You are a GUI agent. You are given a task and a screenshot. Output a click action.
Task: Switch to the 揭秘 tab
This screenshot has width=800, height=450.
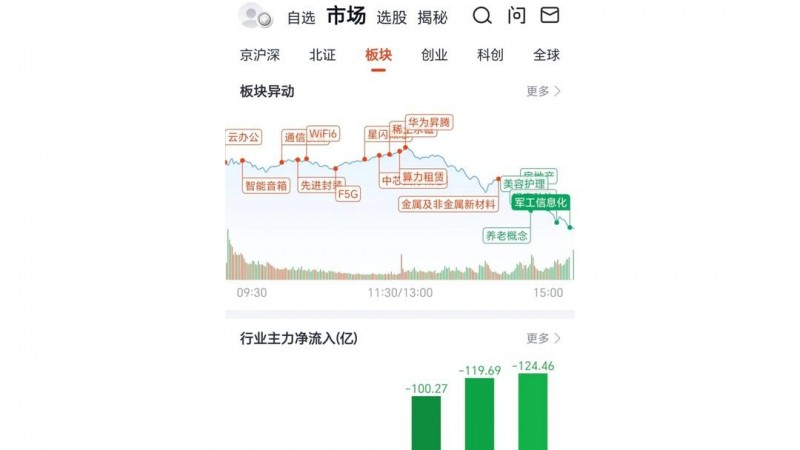pos(432,17)
